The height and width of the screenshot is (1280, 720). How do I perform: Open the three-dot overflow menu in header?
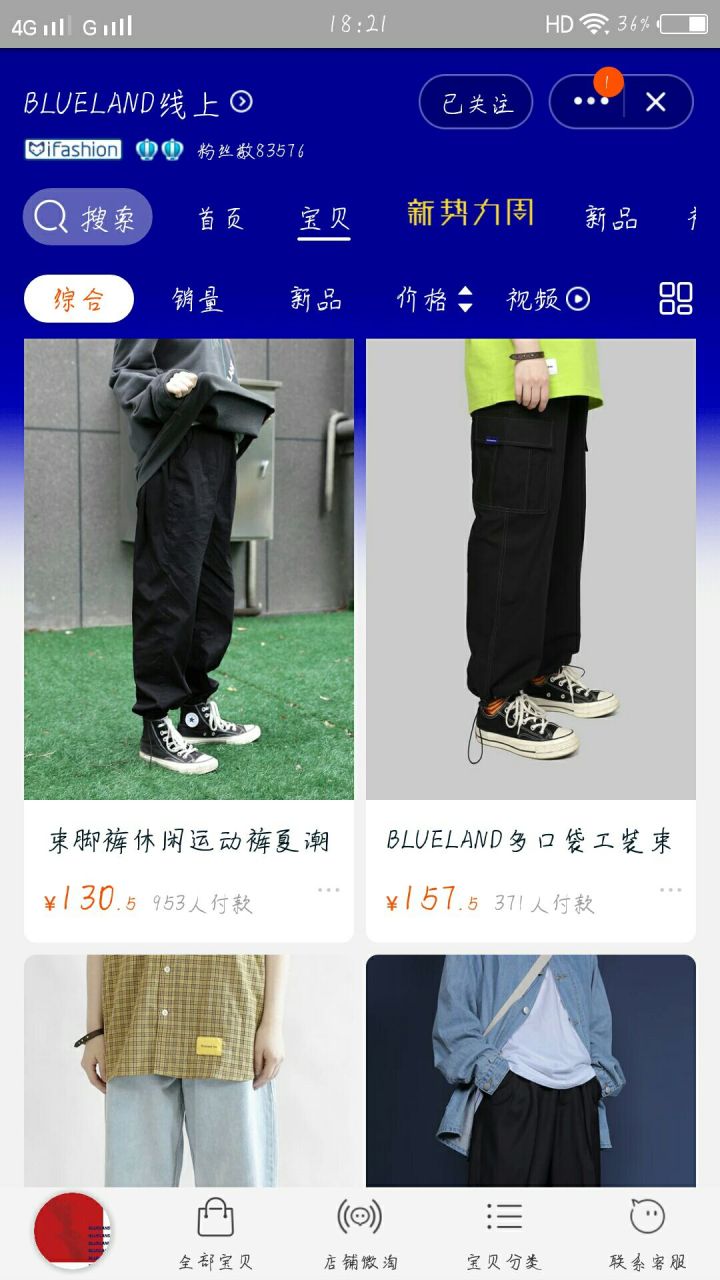click(x=590, y=102)
